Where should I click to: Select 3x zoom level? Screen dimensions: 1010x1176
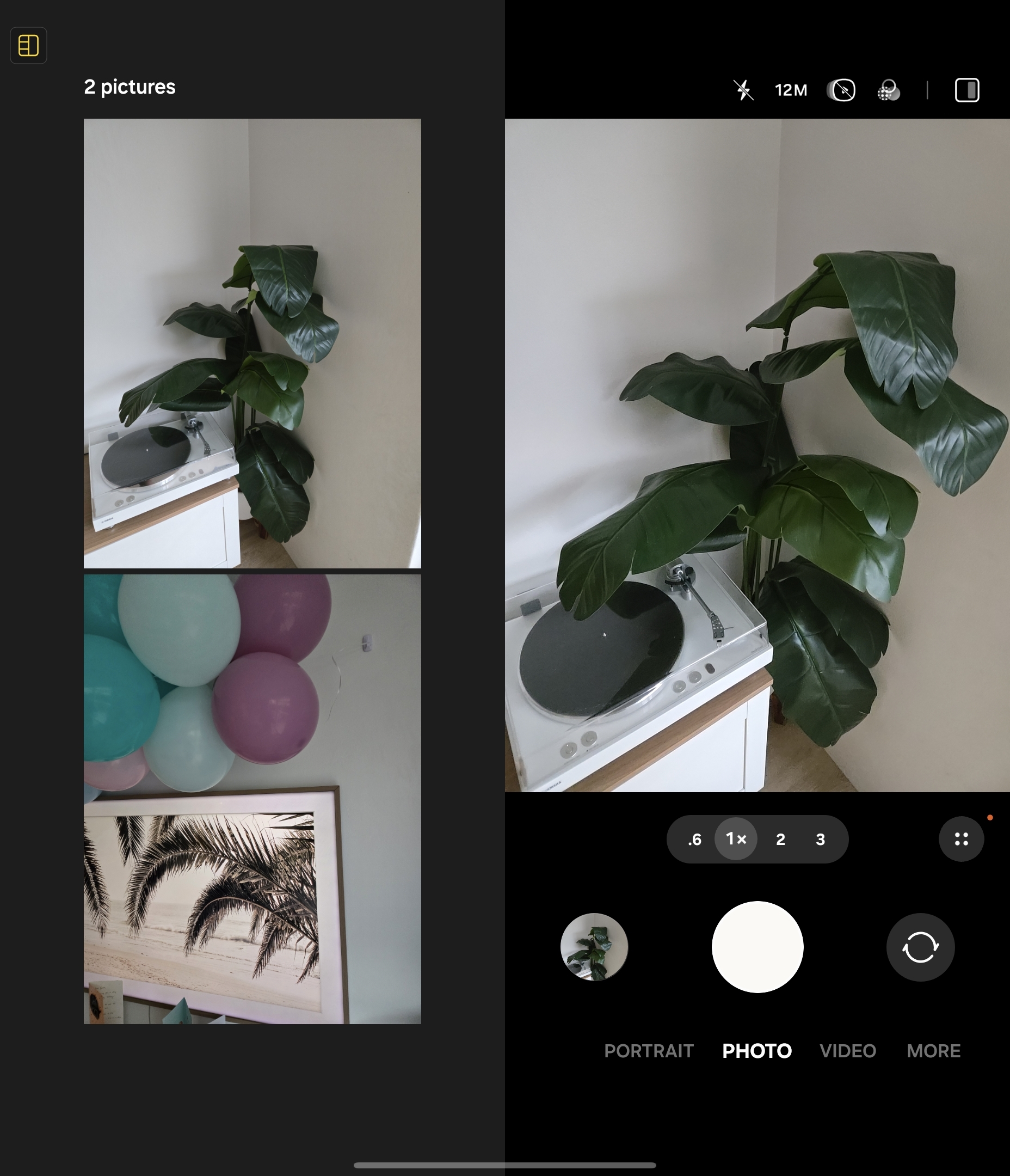pos(820,840)
